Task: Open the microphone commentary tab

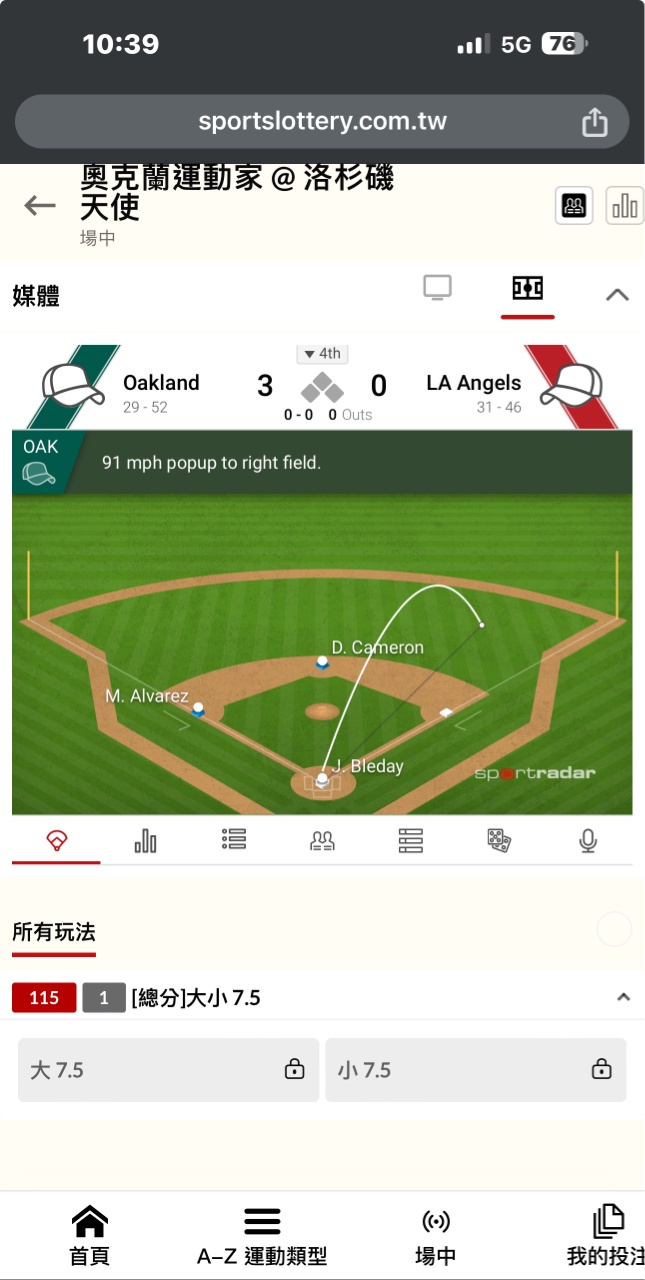Action: pos(588,841)
